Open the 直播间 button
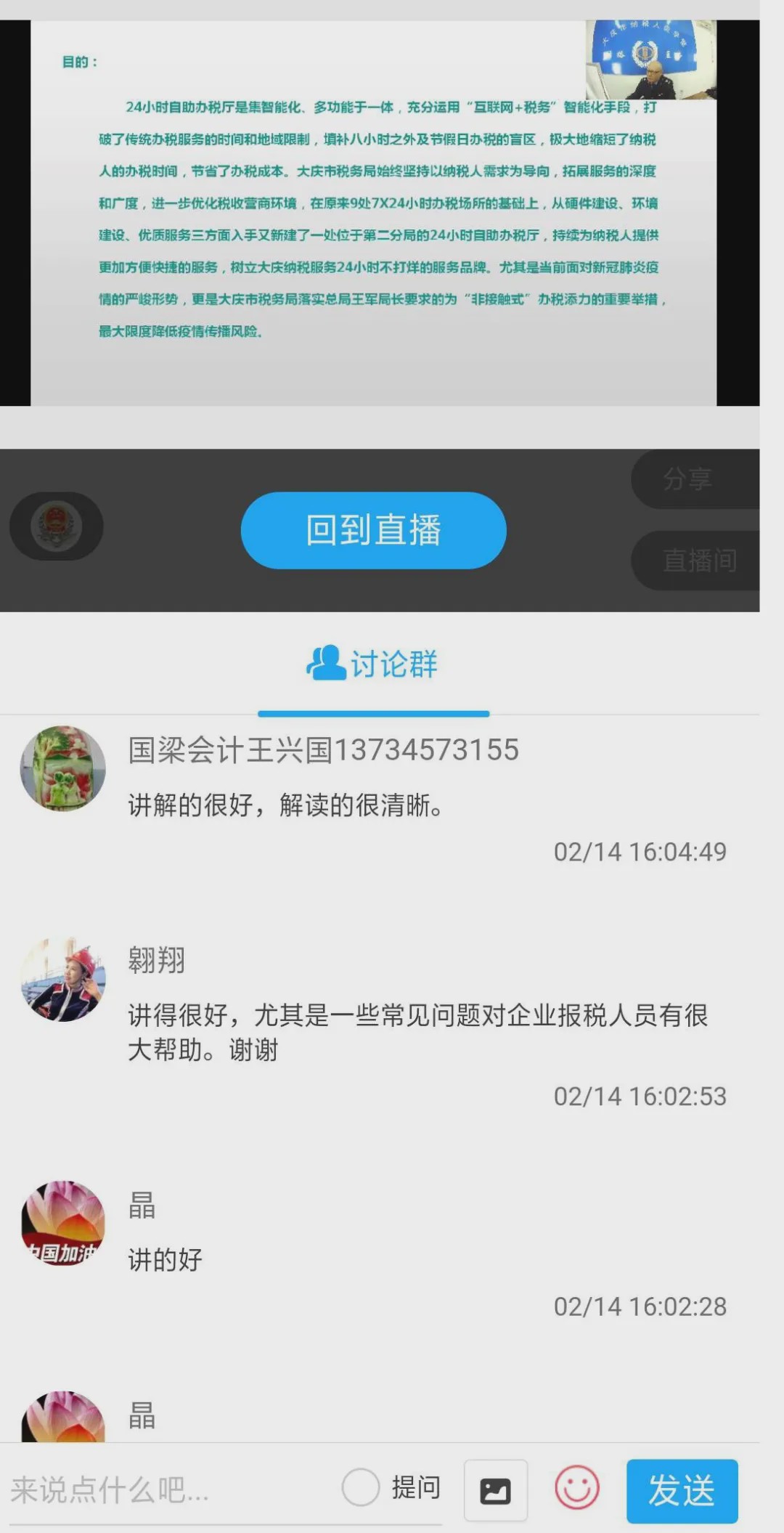The height and width of the screenshot is (1533, 784). (x=697, y=560)
